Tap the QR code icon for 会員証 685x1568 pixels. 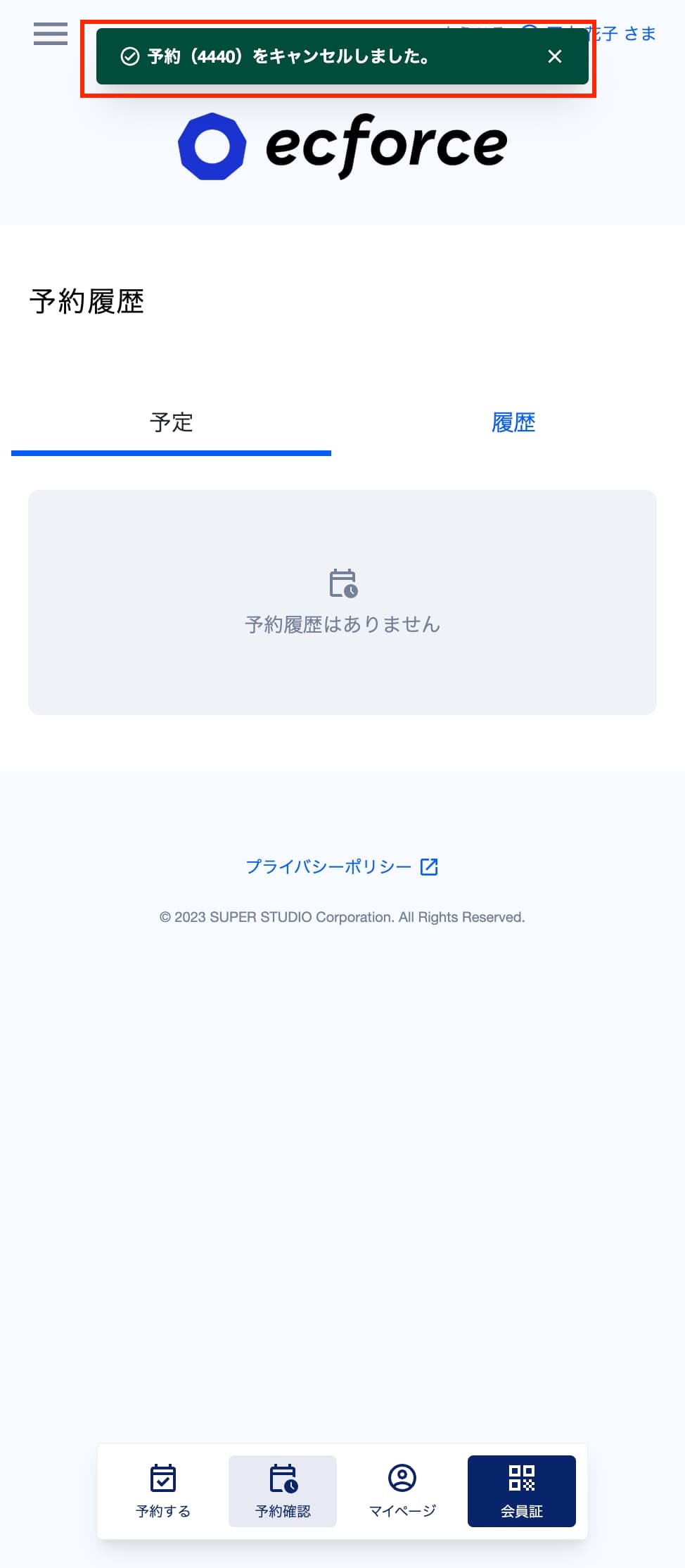tap(521, 1479)
